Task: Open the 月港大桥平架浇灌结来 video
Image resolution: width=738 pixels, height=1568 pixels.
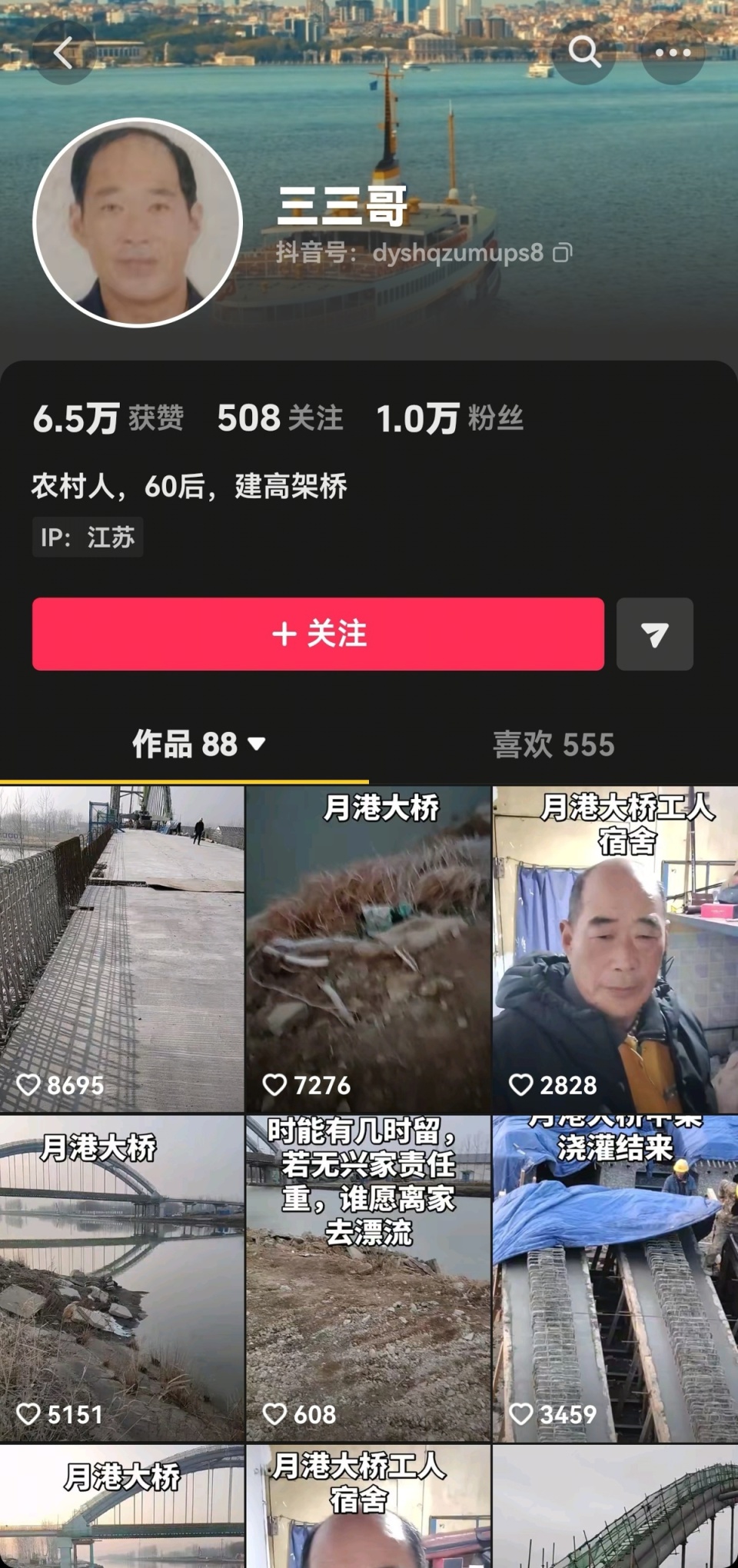Action: 613,1277
